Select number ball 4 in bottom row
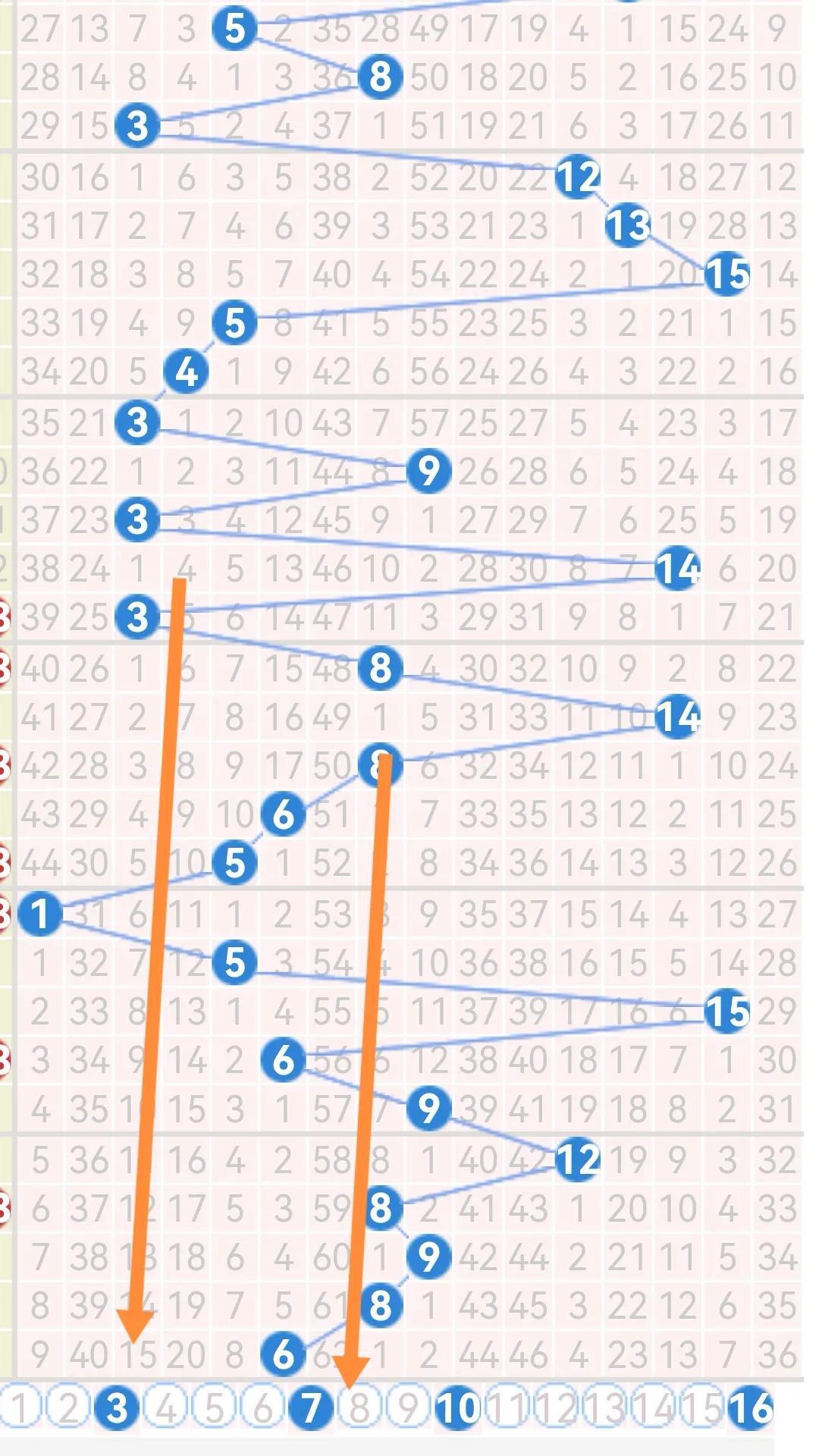This screenshot has height=1456, width=819. point(165,1408)
